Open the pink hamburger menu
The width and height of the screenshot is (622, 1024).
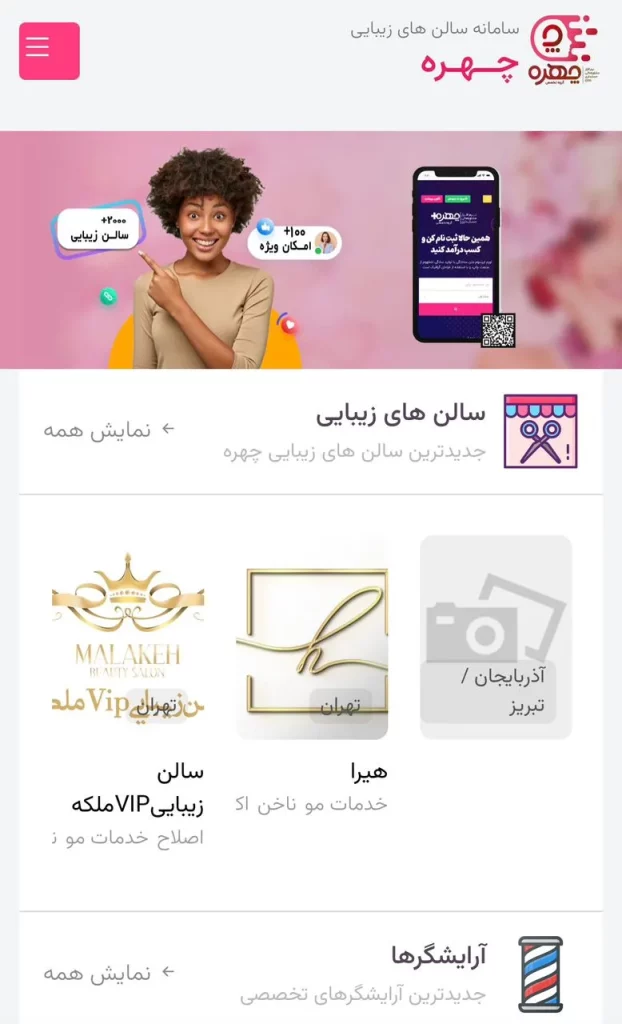click(x=49, y=50)
